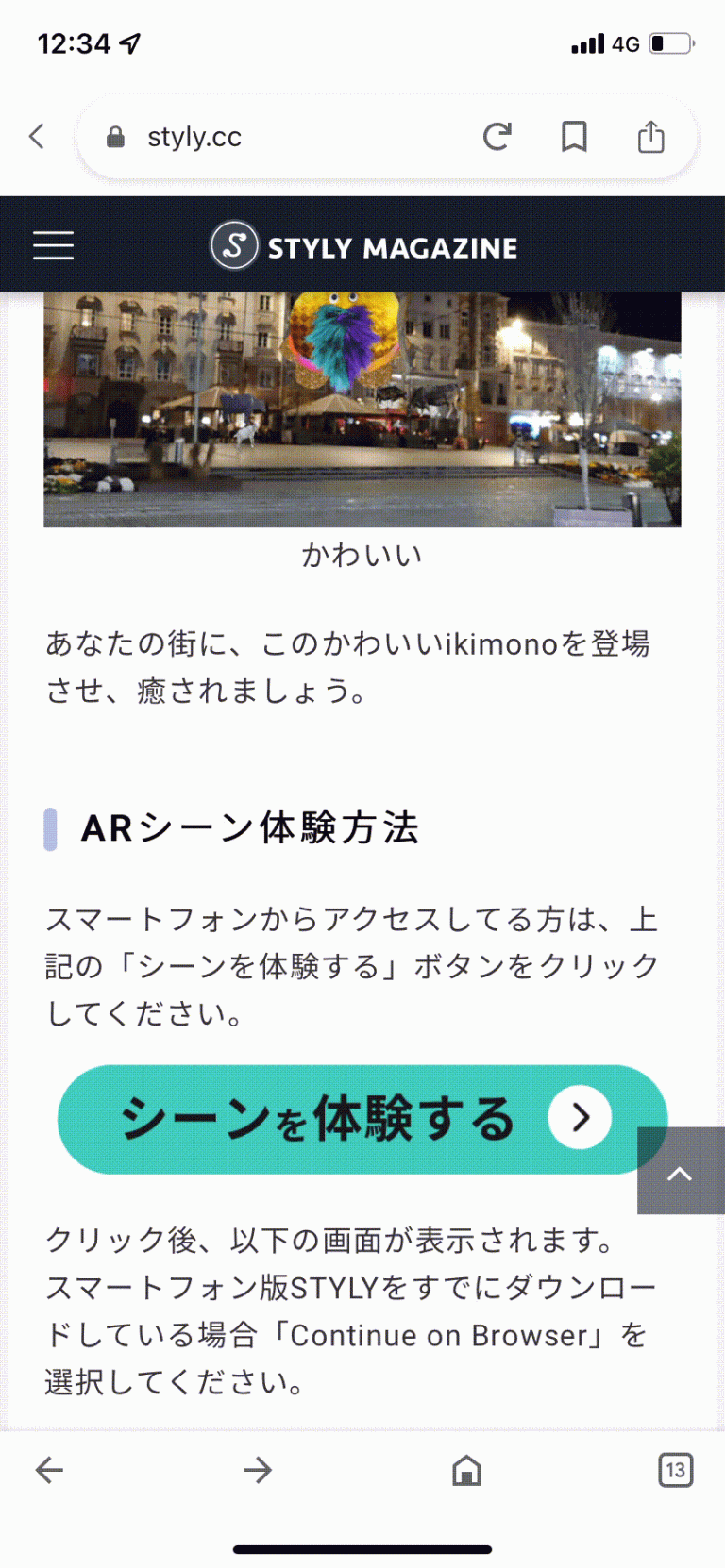Tap the styly.cc address bar

point(283,136)
